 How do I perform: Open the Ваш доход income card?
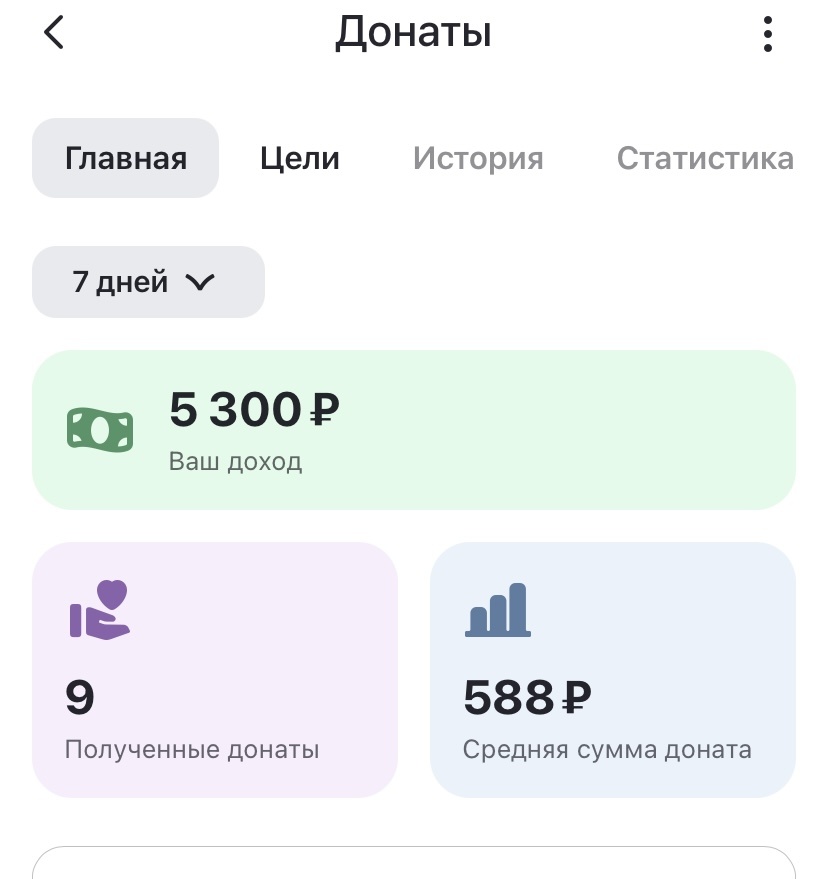pos(414,428)
